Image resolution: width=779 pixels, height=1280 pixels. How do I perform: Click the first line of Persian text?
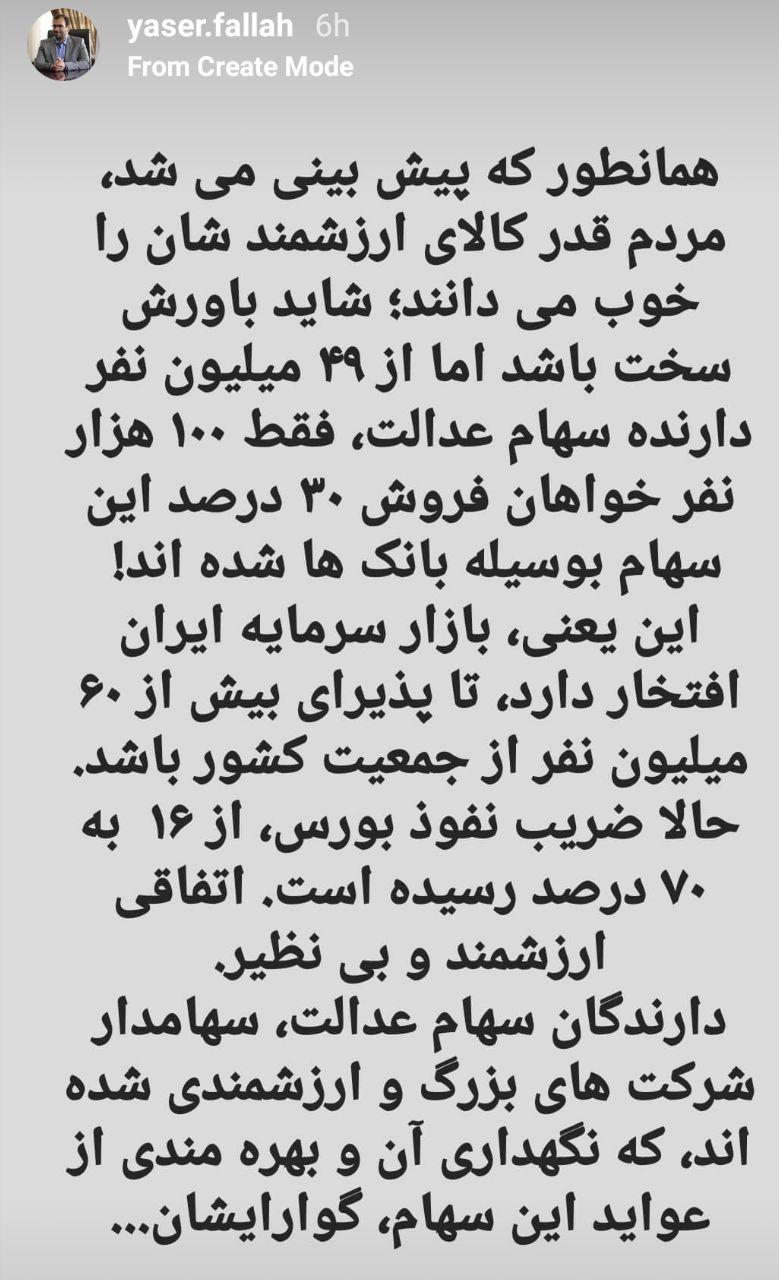coord(390,172)
